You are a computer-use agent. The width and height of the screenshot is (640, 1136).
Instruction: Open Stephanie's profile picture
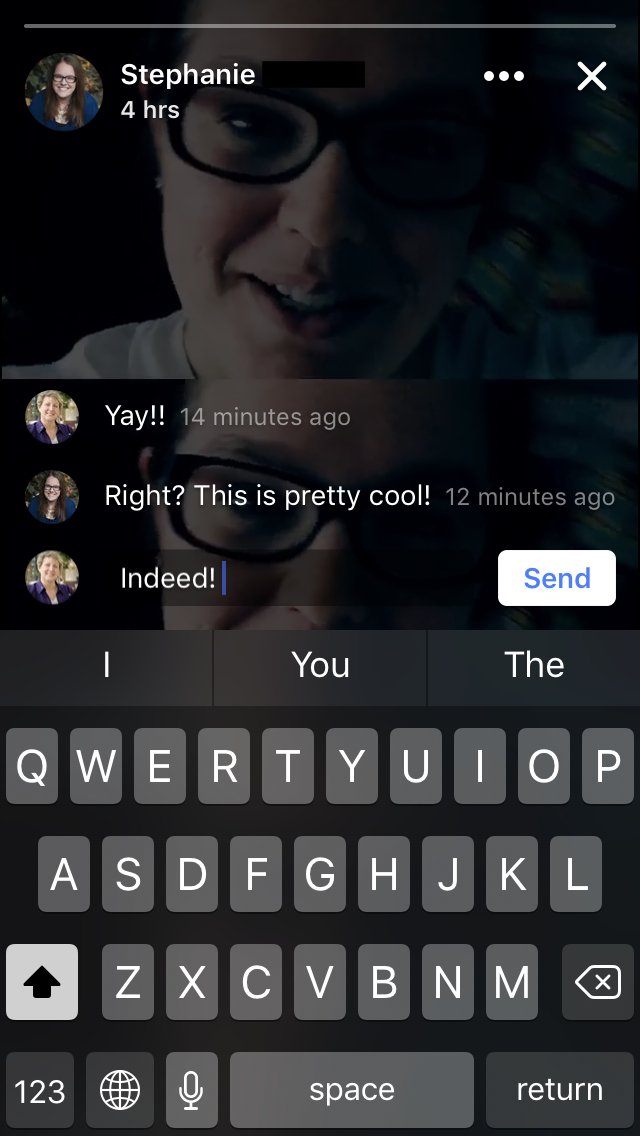[64, 92]
